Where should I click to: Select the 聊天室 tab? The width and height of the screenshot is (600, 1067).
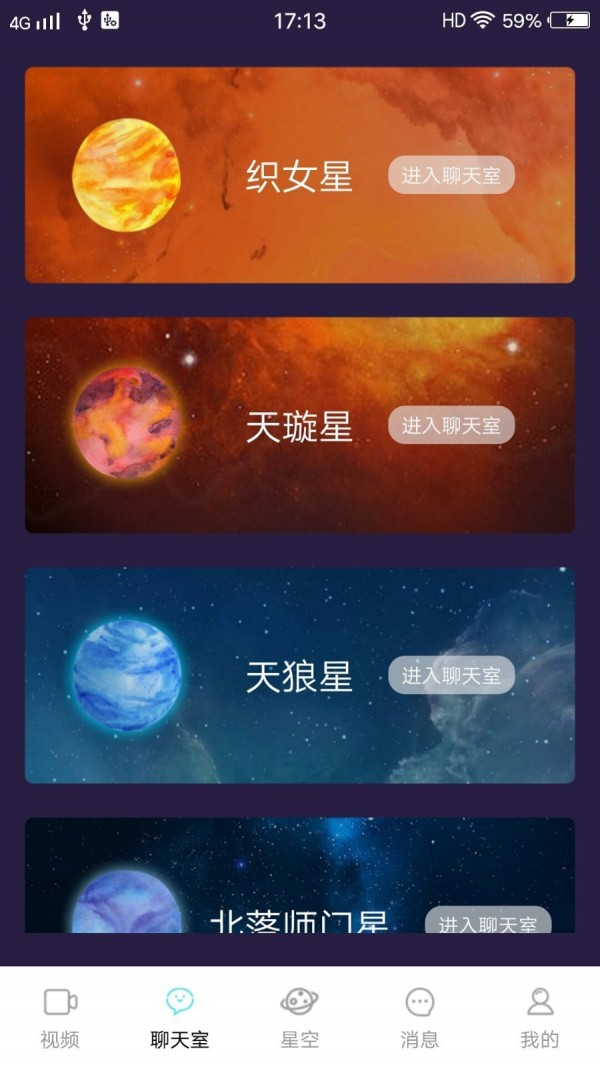180,1017
